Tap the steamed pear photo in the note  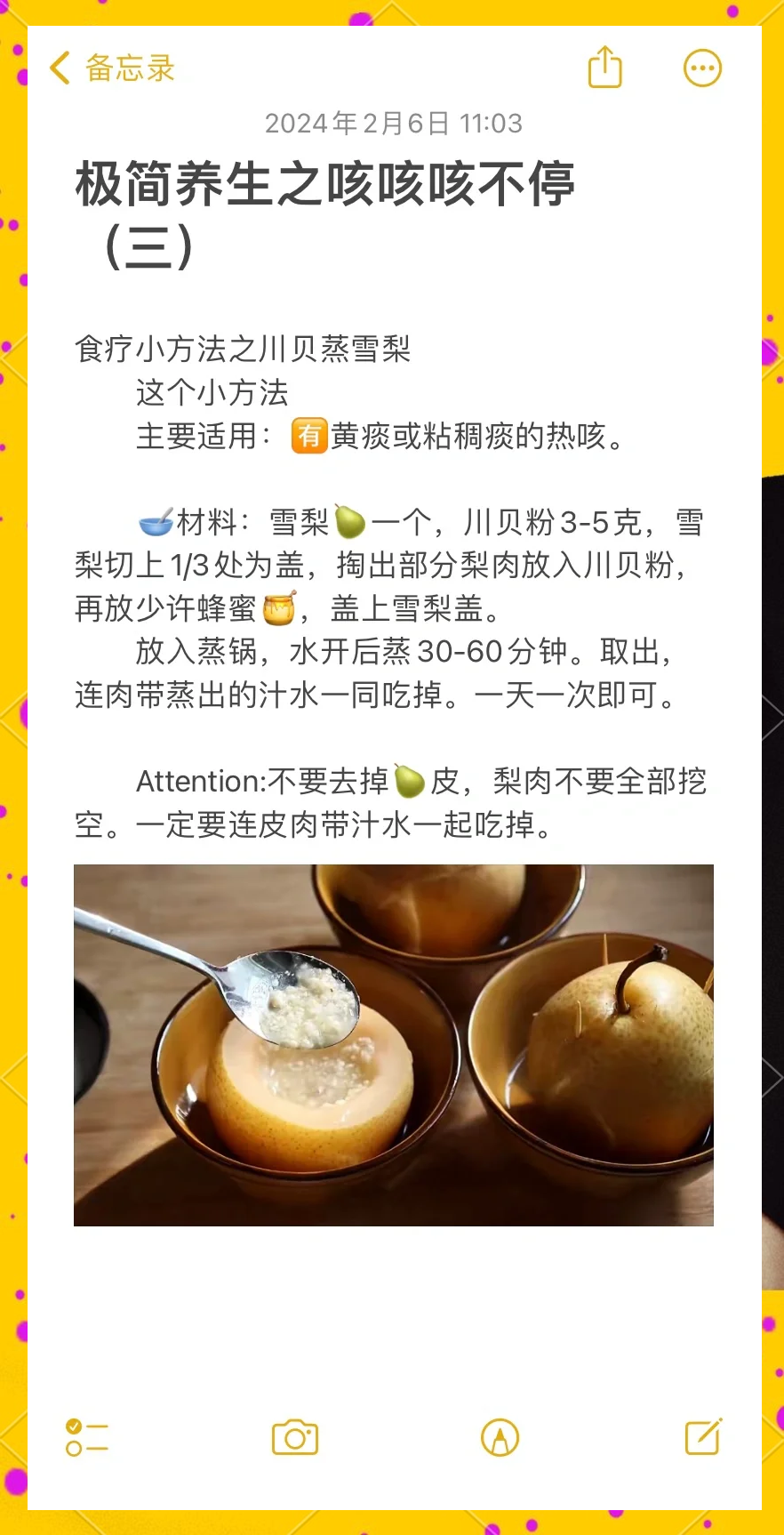pyautogui.click(x=393, y=1045)
